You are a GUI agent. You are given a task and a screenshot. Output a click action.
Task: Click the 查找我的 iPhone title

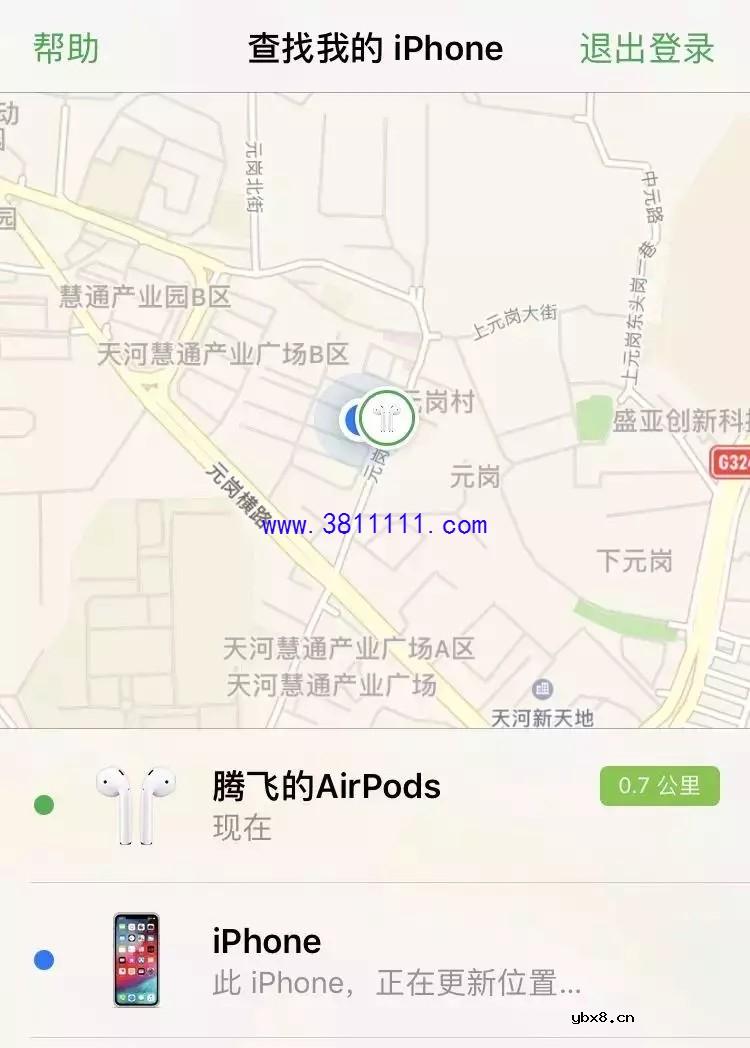375,48
